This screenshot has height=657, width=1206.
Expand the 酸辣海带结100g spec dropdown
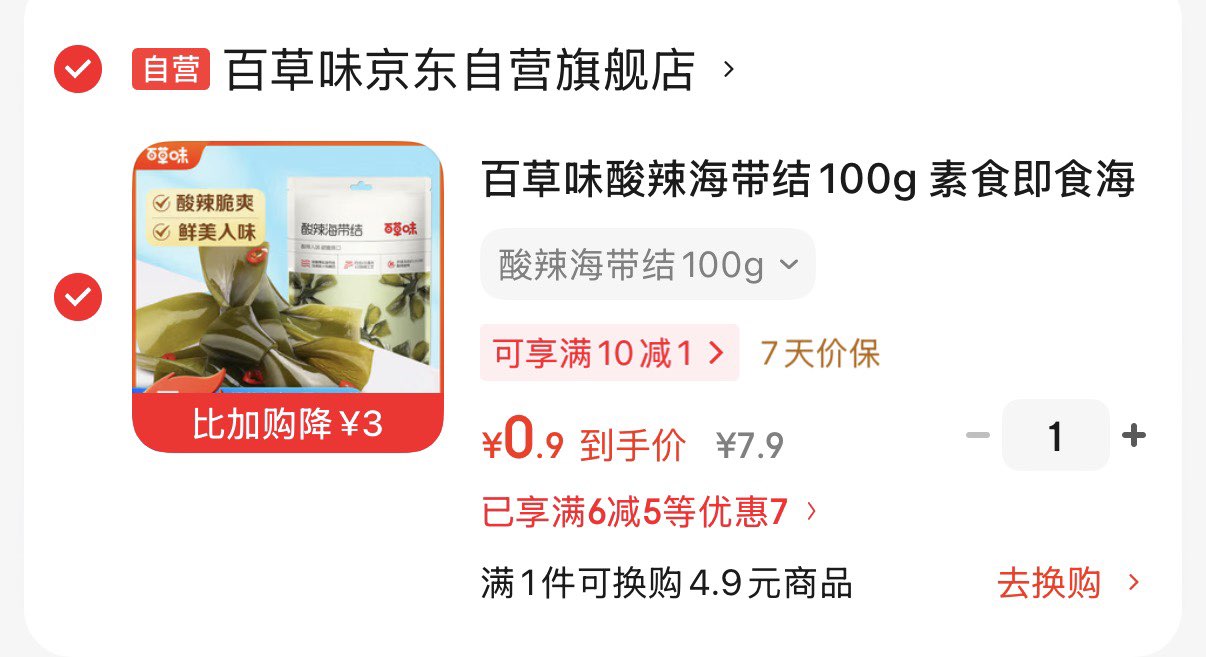click(647, 265)
